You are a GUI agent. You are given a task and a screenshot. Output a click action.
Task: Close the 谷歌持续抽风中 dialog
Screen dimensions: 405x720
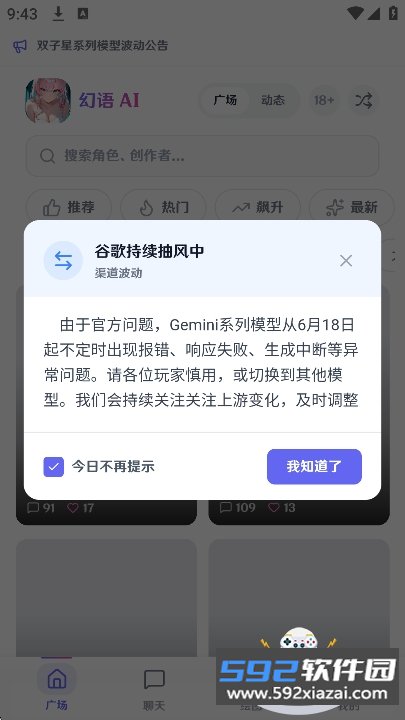click(346, 261)
